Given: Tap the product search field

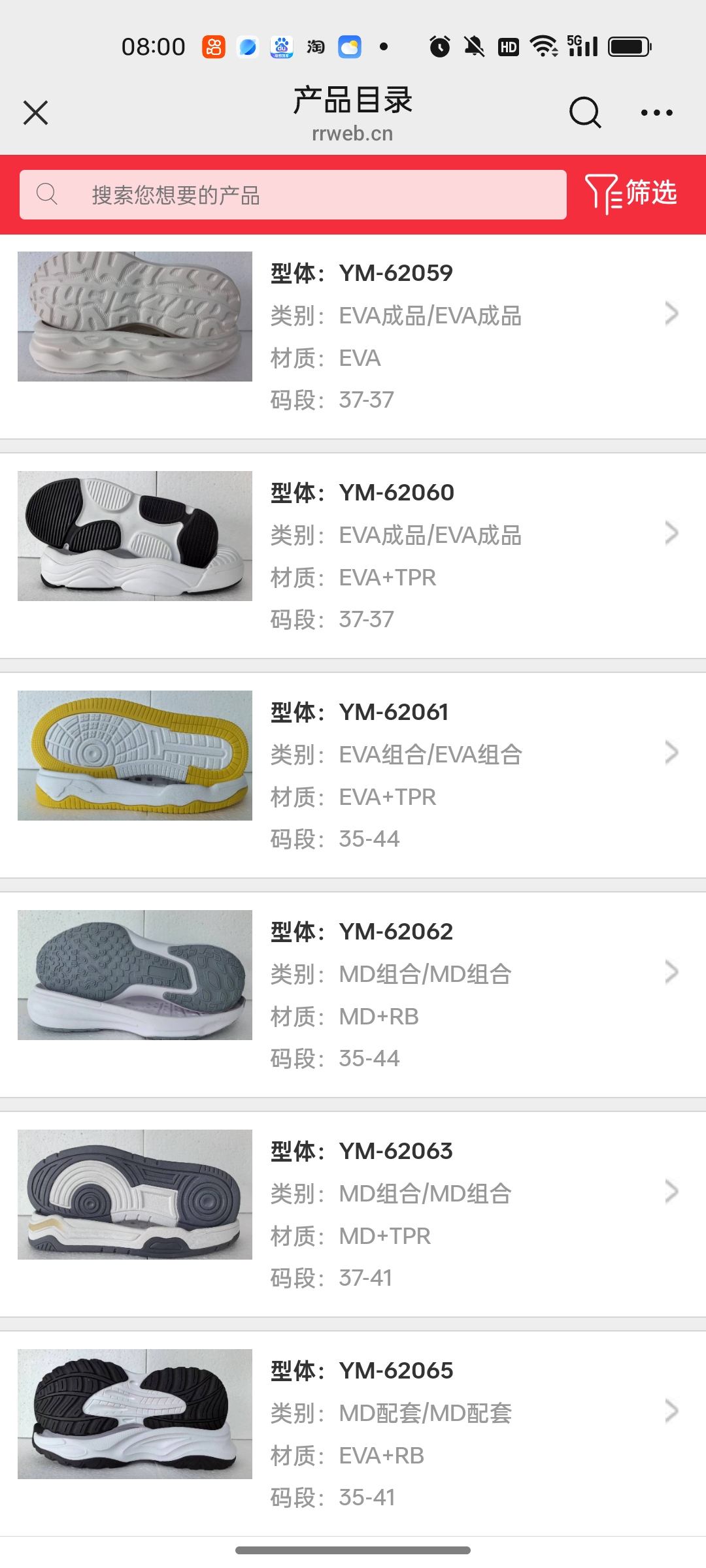Looking at the screenshot, I should point(293,195).
